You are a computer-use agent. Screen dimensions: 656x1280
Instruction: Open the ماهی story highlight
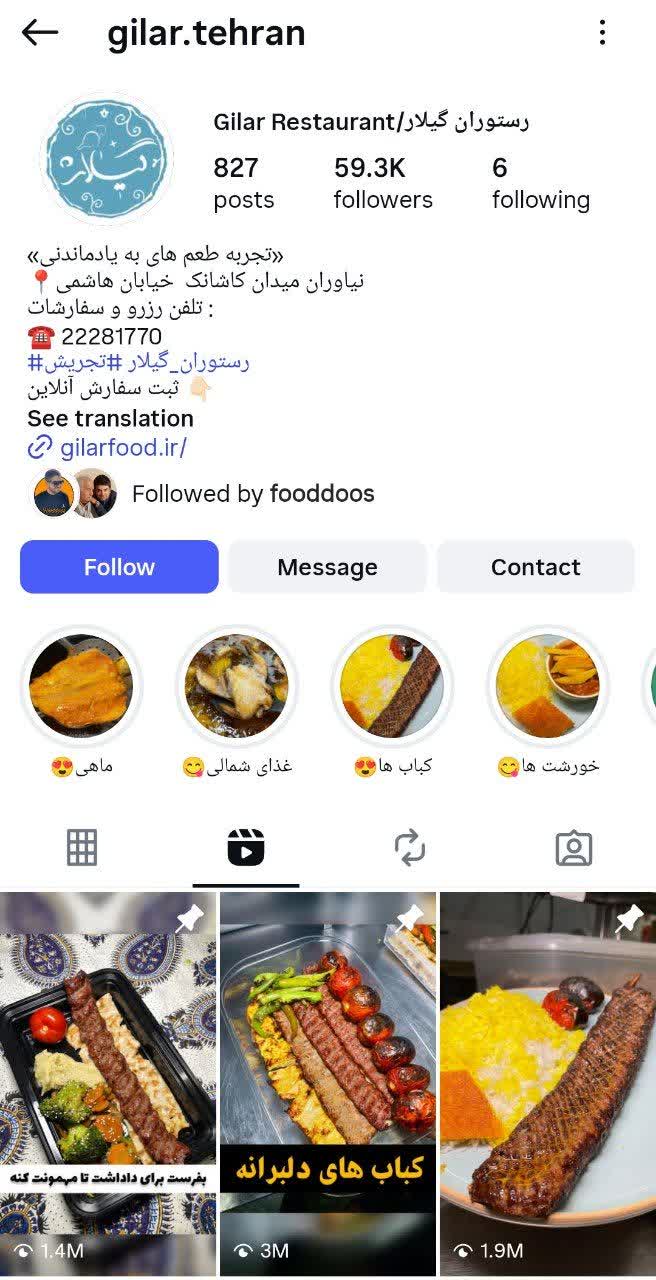click(81, 687)
